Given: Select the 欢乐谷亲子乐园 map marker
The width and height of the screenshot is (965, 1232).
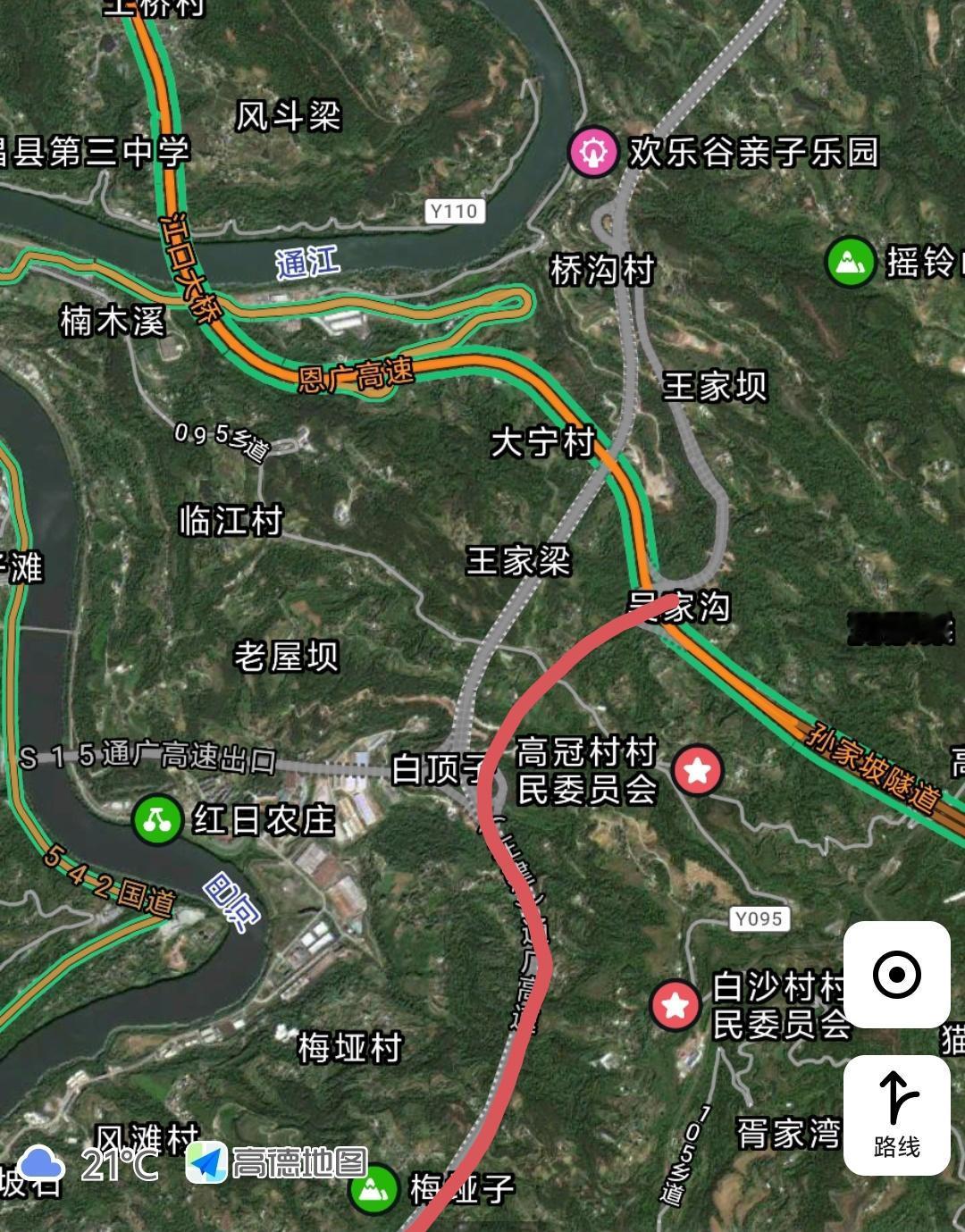Looking at the screenshot, I should 593,152.
